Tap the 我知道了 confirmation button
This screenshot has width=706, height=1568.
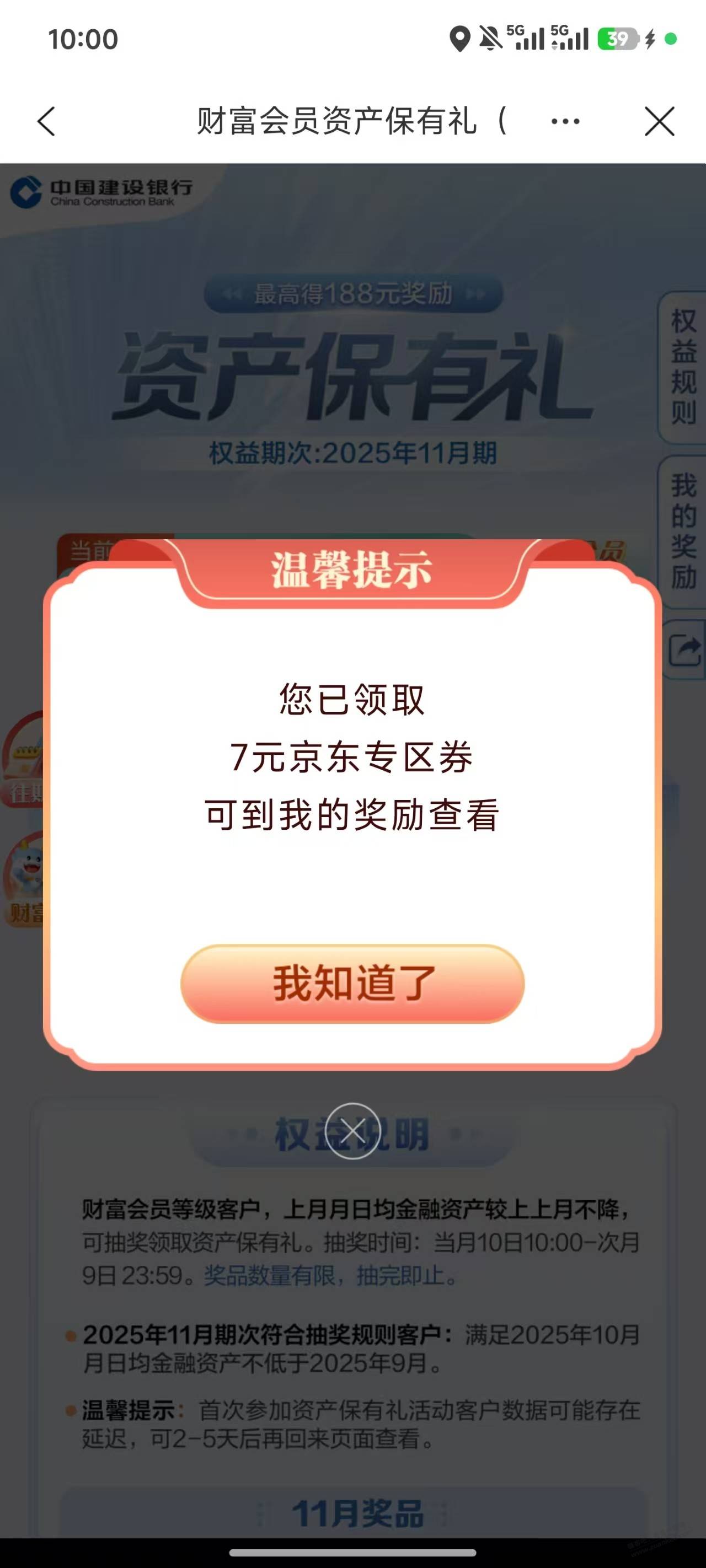(x=352, y=983)
